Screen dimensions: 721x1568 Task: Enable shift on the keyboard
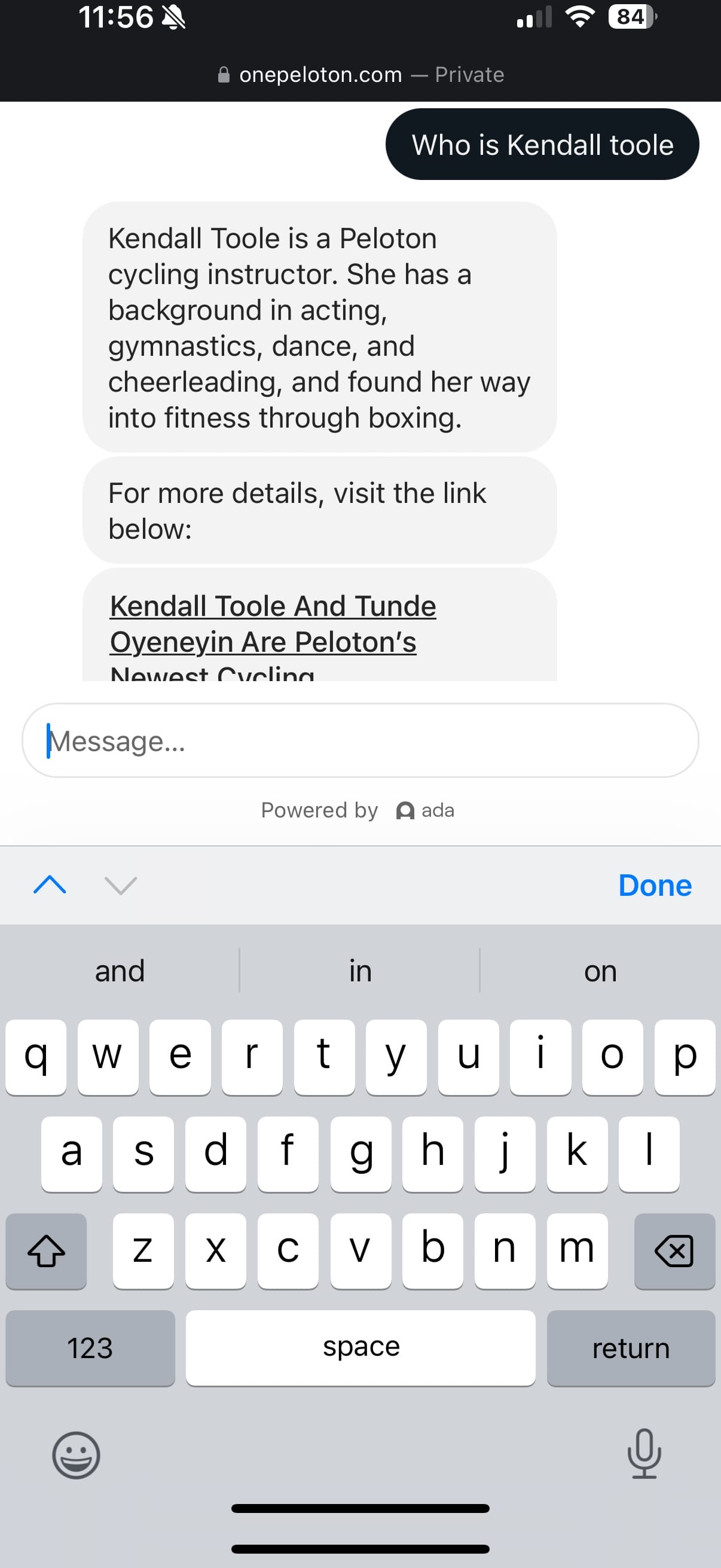(46, 1250)
